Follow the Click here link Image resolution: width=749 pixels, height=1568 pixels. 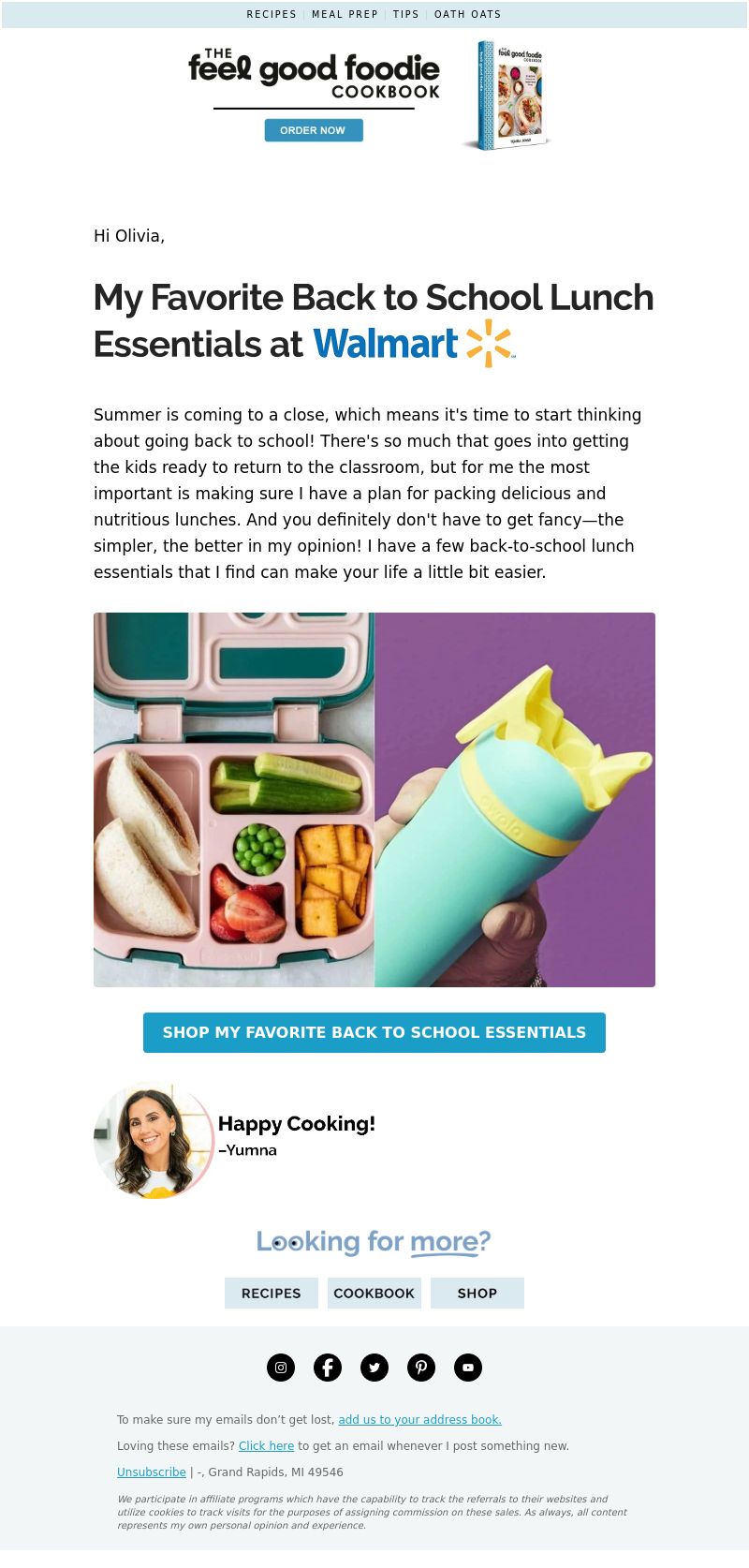click(266, 1445)
